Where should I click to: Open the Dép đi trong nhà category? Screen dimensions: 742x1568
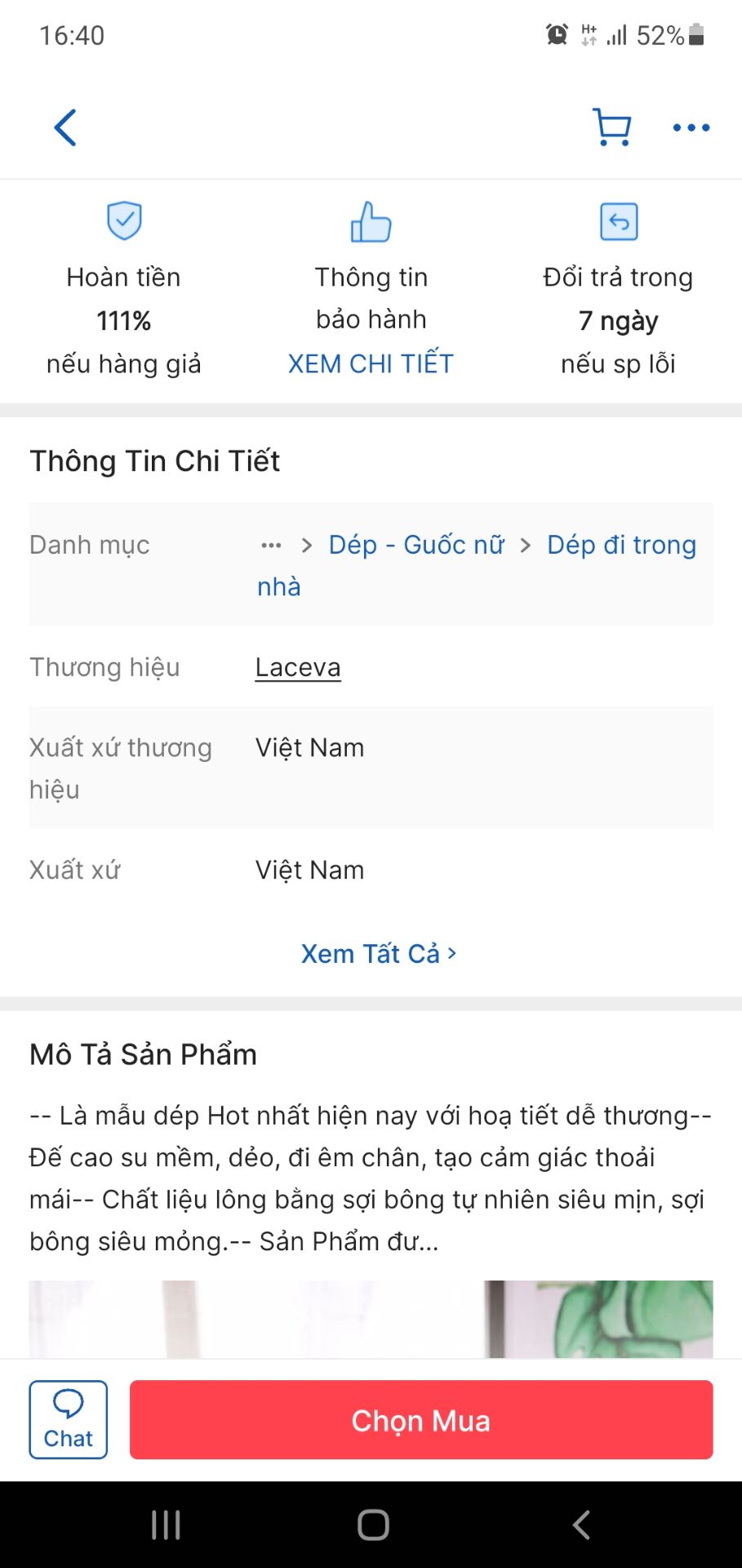[477, 565]
